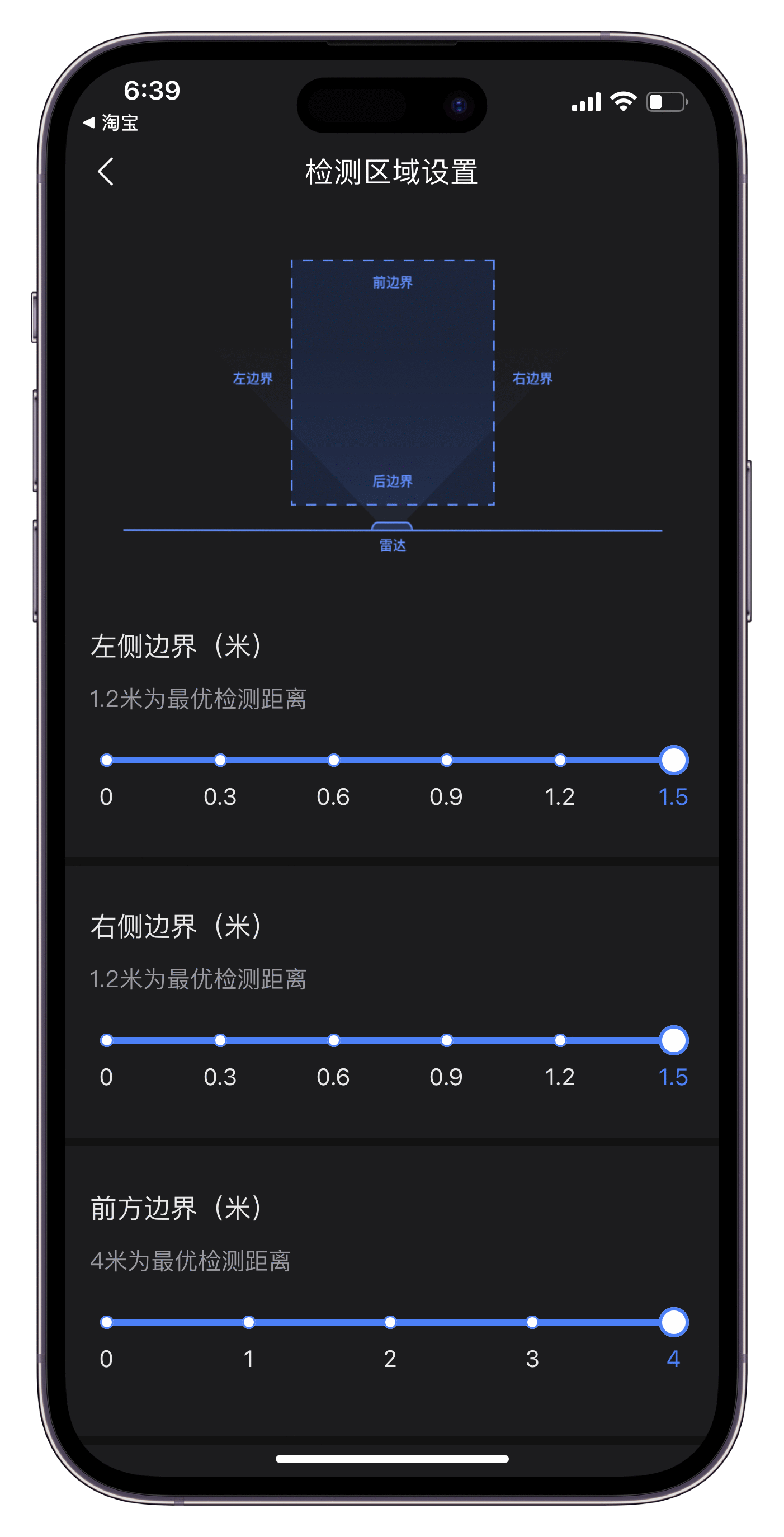Set 前方边界 slider to 3

532,1322
